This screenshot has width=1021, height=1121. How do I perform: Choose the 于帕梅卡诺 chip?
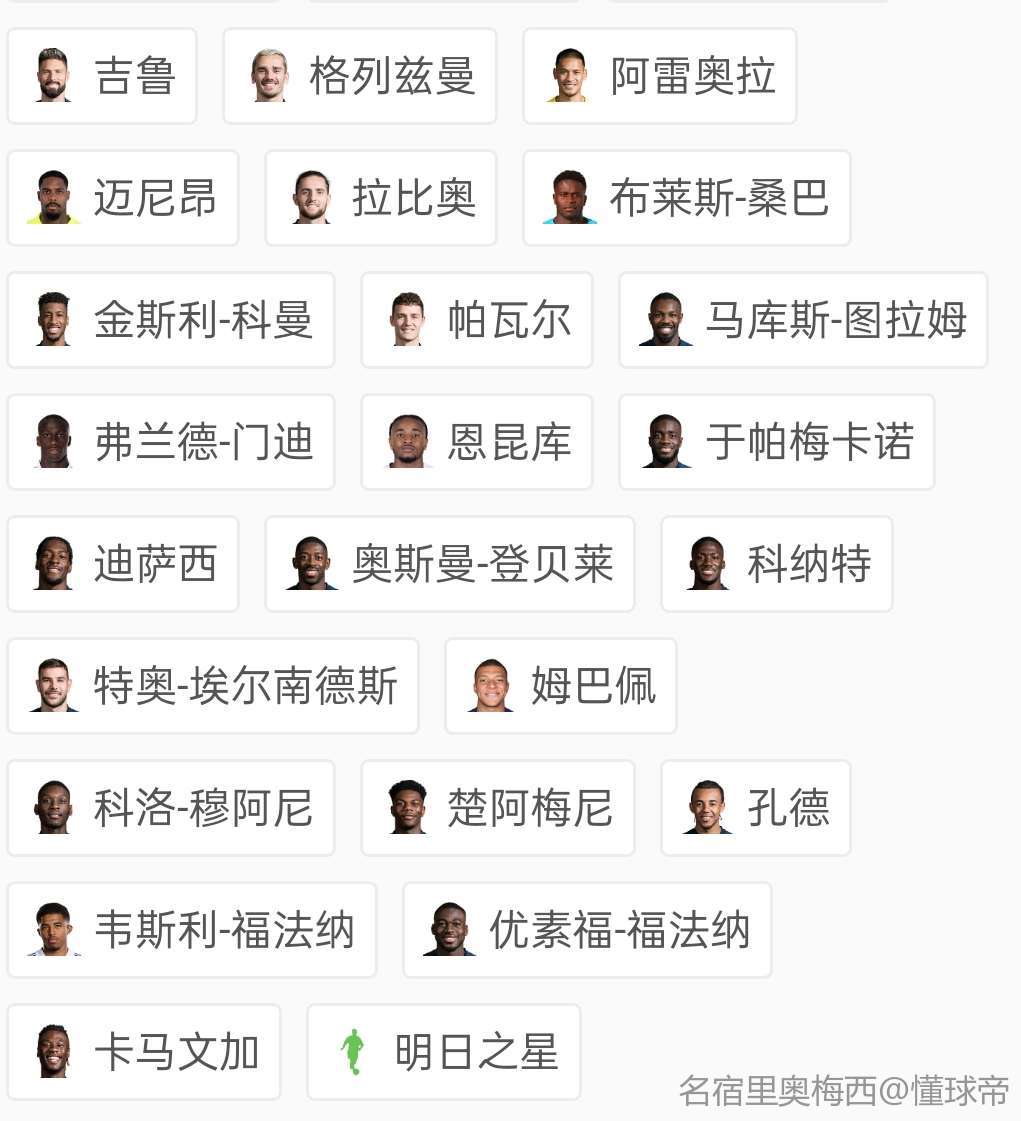coord(777,442)
